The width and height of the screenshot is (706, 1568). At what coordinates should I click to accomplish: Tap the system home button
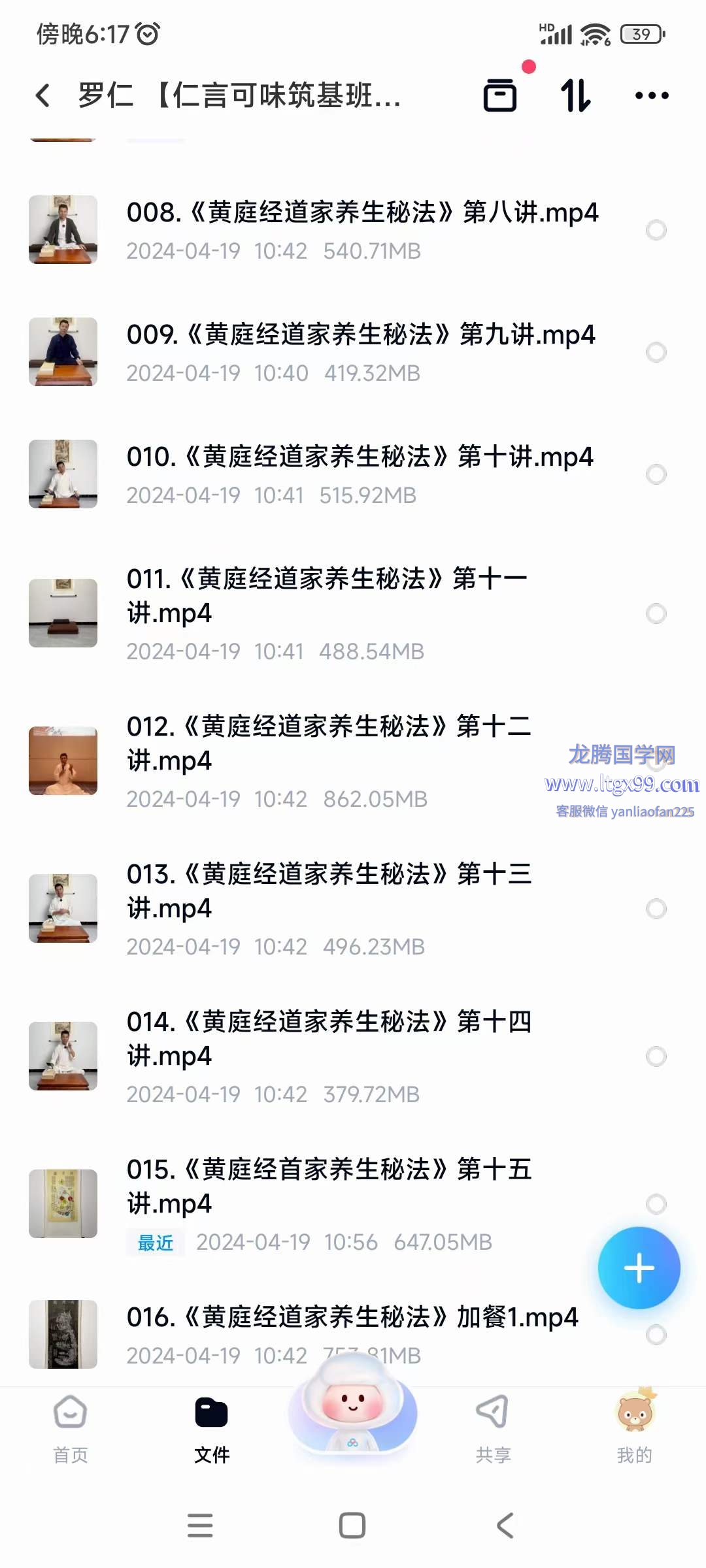[x=352, y=1526]
